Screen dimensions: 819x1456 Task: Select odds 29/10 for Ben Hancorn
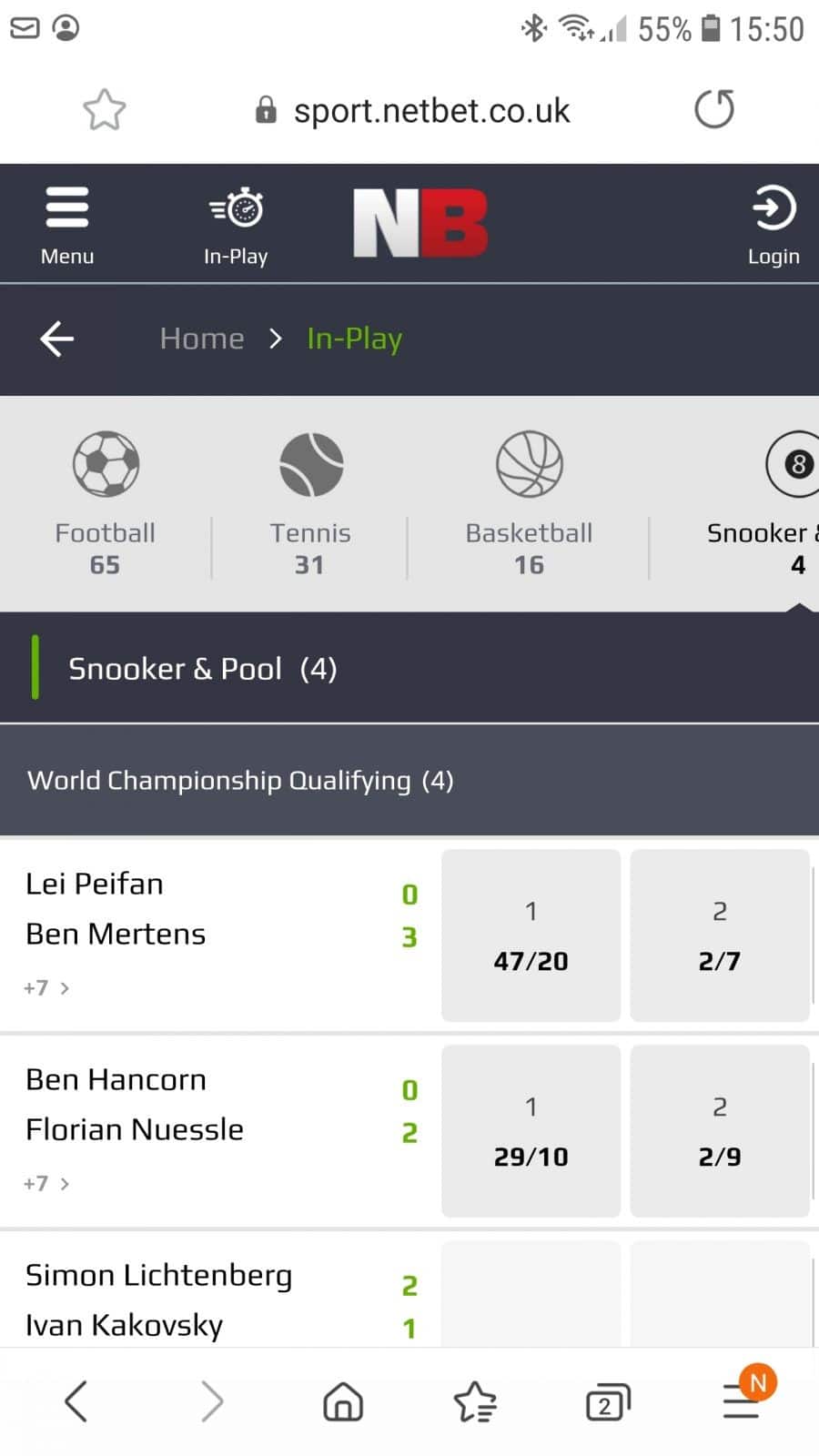[x=531, y=1131]
